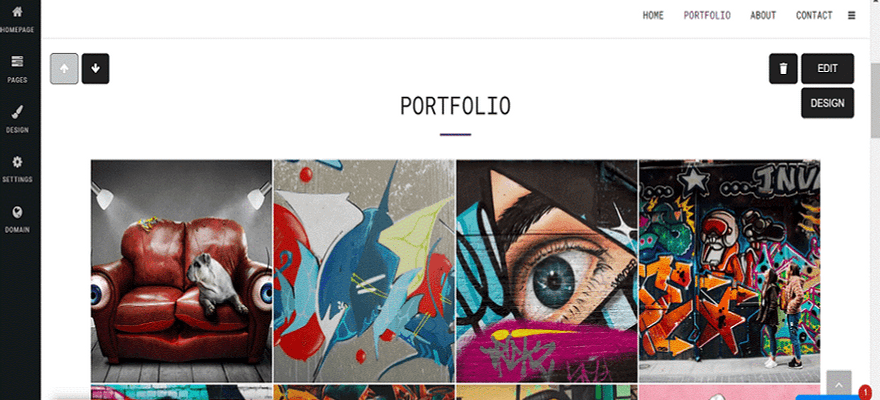The width and height of the screenshot is (880, 400).
Task: Open the blue bird graffiti image
Action: click(364, 270)
